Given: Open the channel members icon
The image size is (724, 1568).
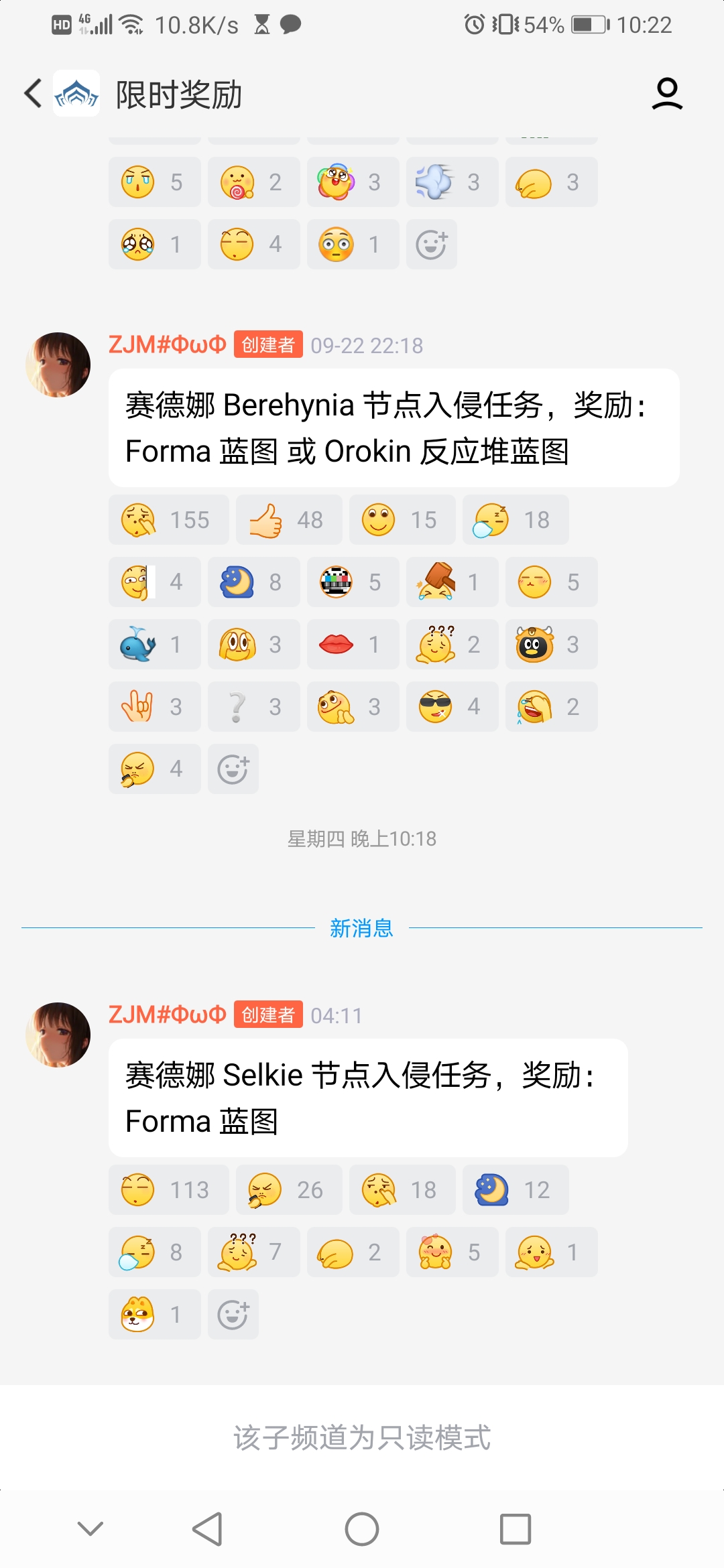Looking at the screenshot, I should [x=667, y=93].
